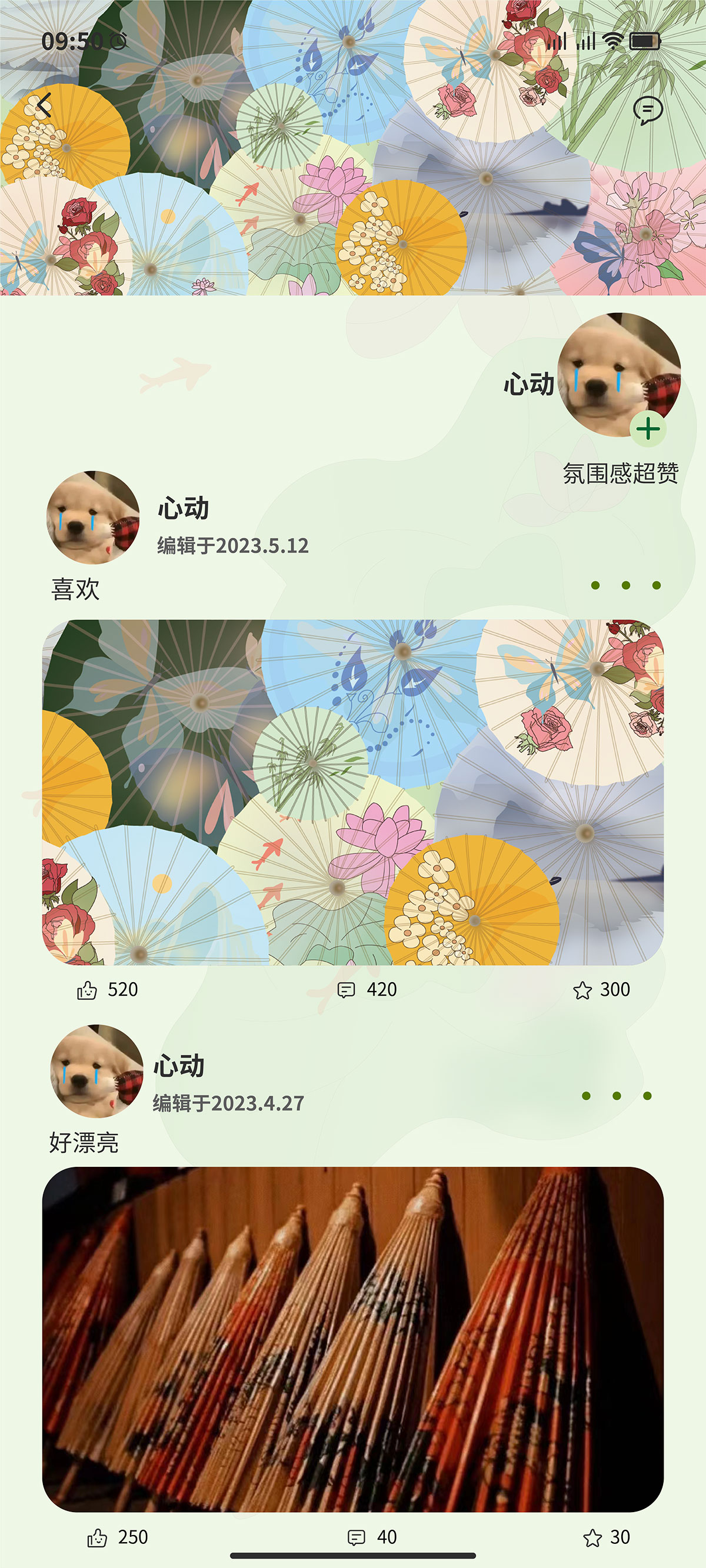The height and width of the screenshot is (1568, 706).
Task: Like the 喜欢 post with 520 likes
Action: point(87,990)
